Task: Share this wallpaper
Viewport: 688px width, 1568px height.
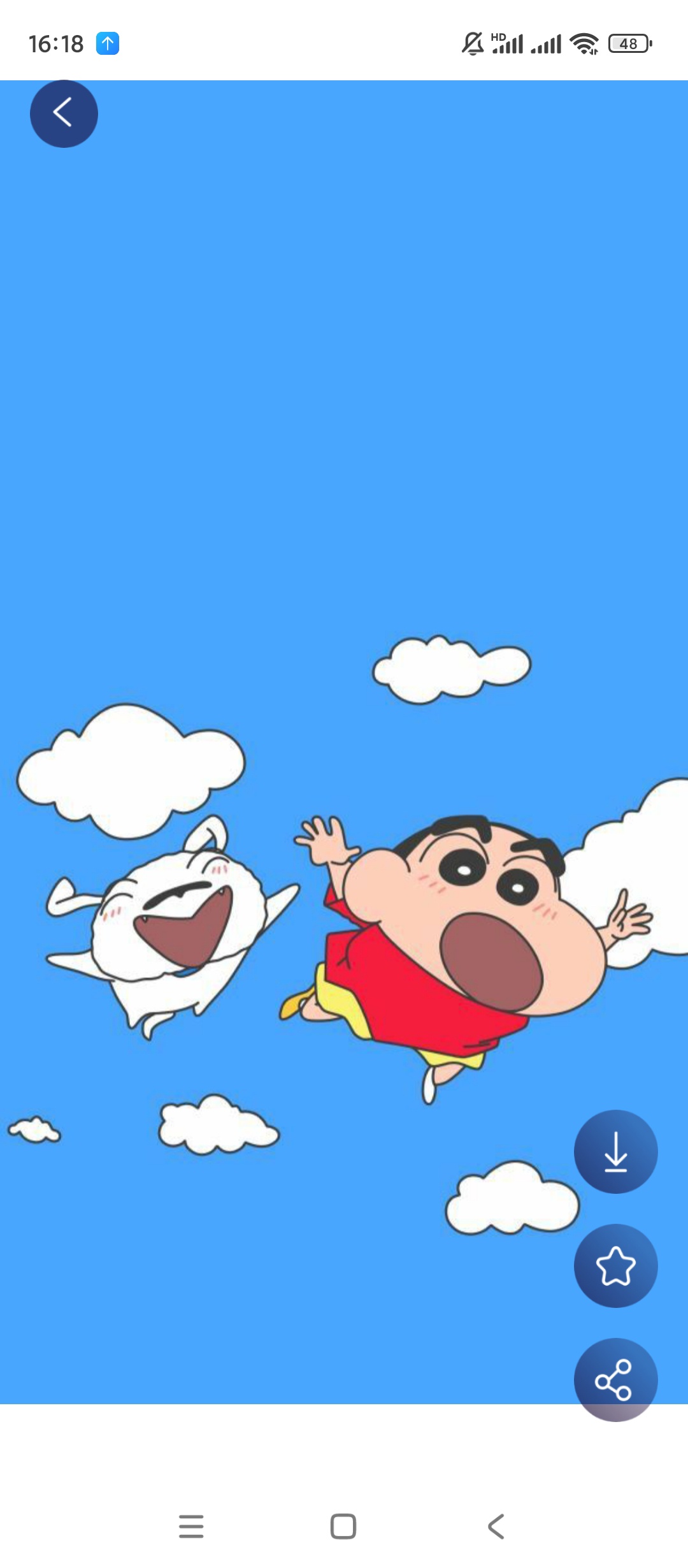Action: pyautogui.click(x=615, y=1379)
